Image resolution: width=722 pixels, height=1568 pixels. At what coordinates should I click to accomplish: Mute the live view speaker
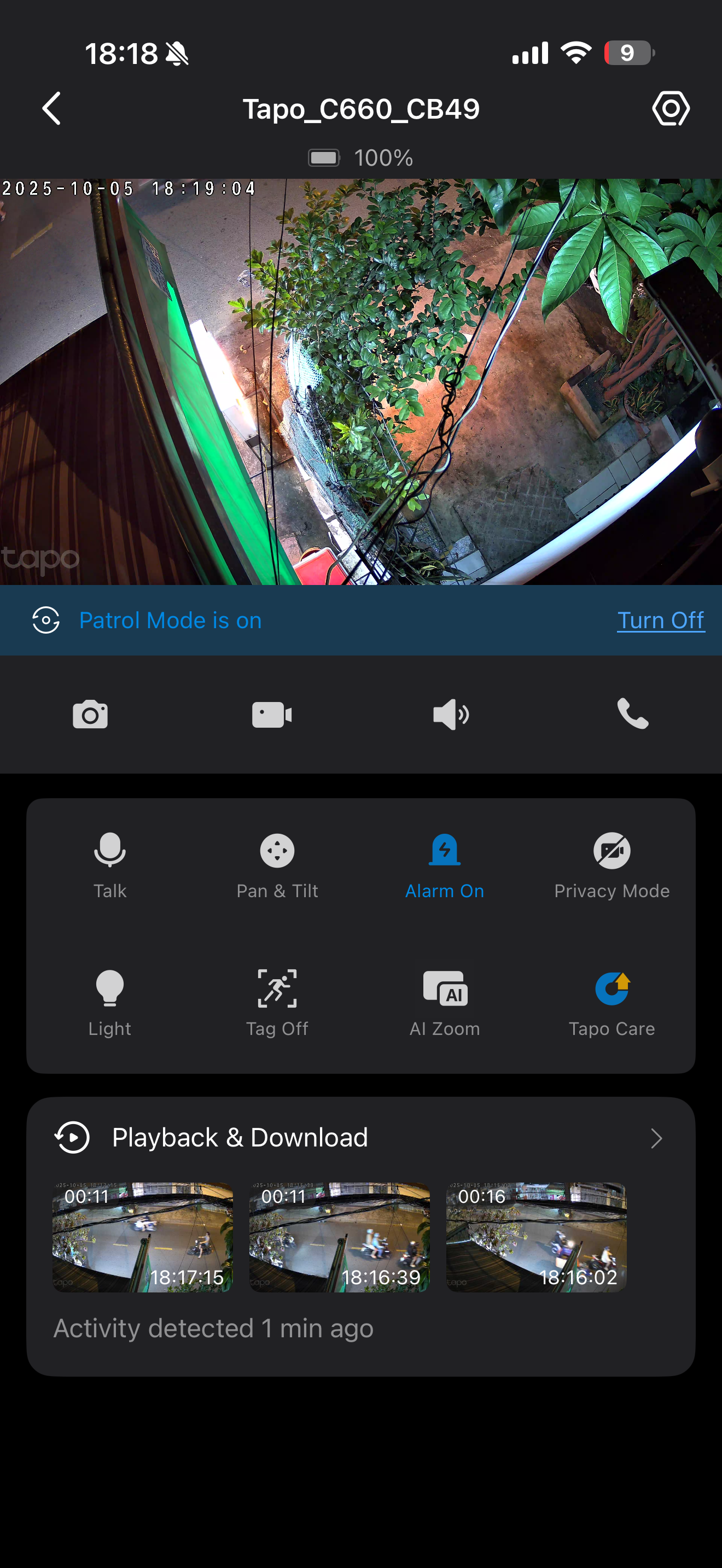(451, 714)
